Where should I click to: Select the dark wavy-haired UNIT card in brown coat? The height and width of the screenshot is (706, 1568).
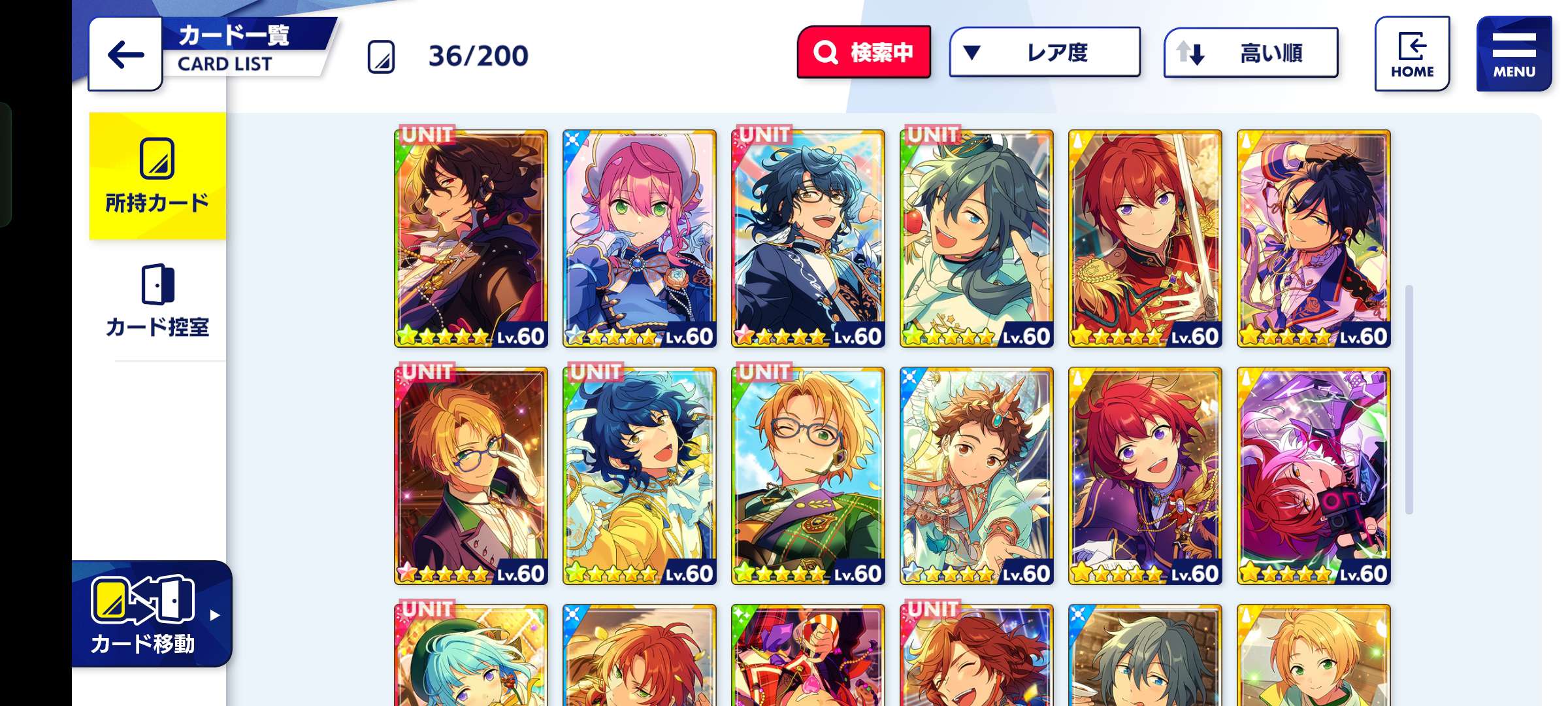click(x=470, y=239)
